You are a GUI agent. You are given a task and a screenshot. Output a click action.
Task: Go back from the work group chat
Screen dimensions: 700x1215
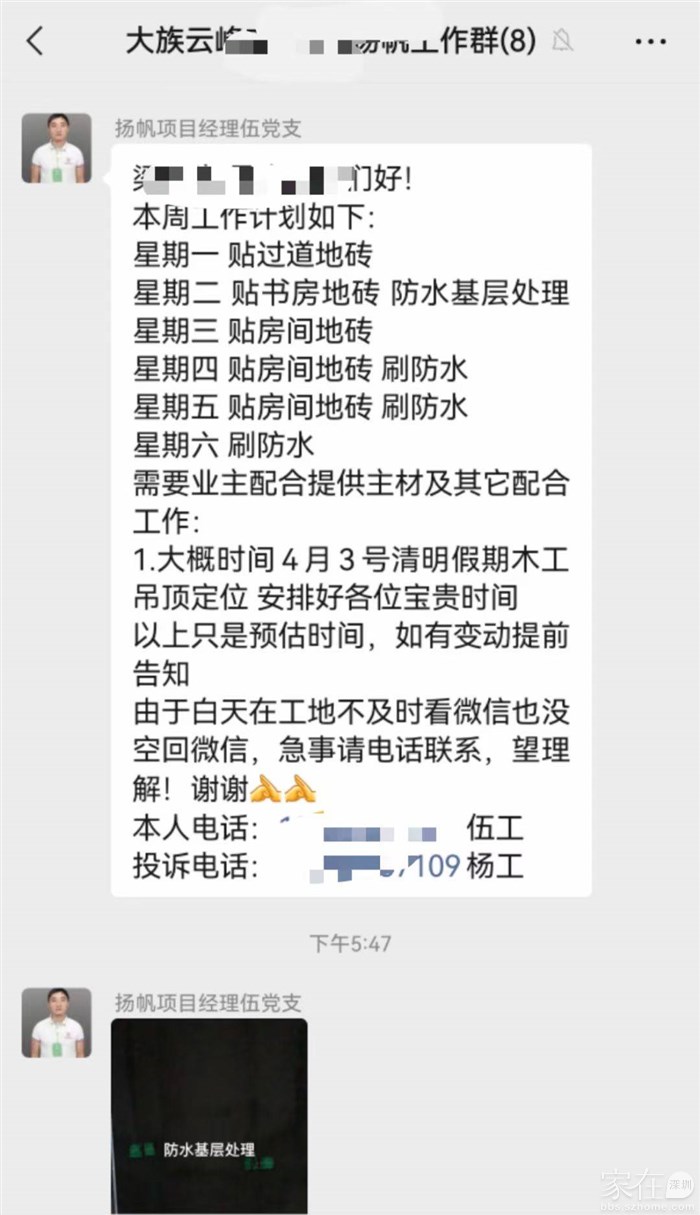[36, 41]
